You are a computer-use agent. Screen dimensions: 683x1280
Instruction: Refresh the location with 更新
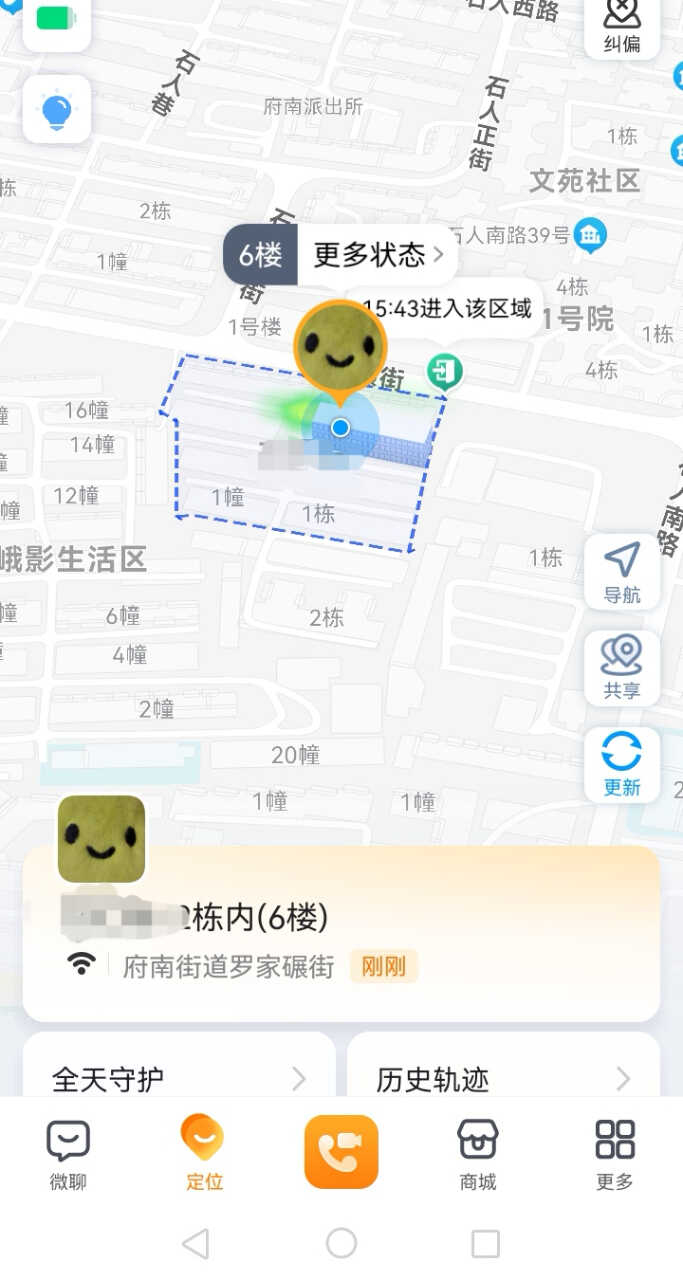(x=622, y=765)
